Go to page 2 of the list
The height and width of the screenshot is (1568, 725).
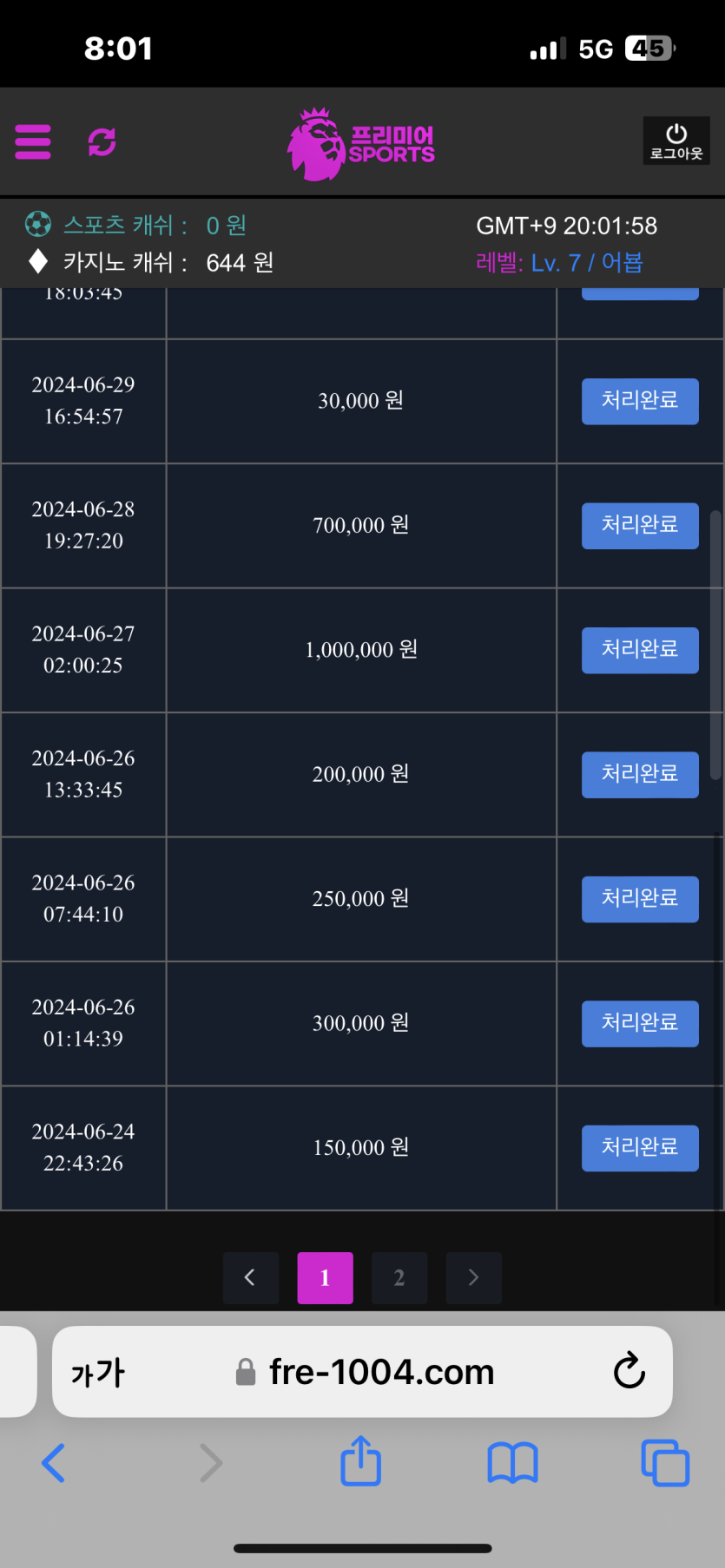click(399, 1277)
